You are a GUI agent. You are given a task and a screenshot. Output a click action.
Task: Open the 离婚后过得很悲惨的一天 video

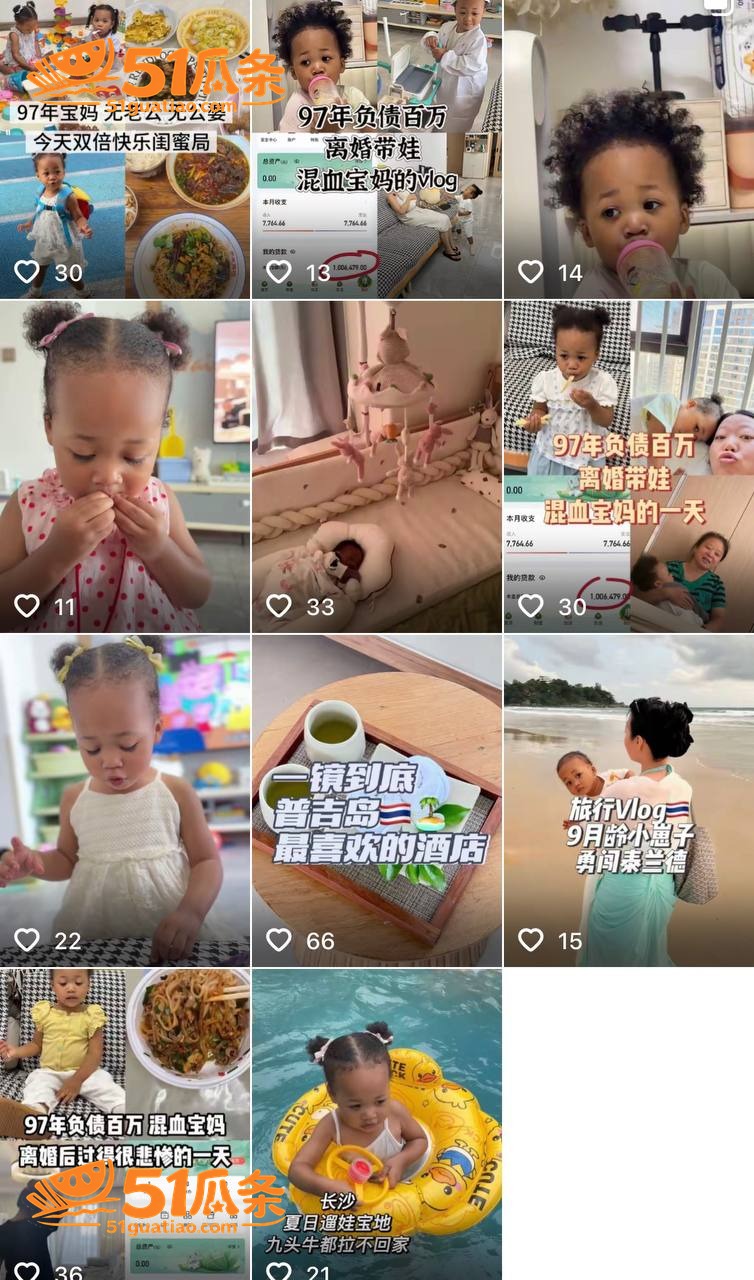(x=125, y=1124)
